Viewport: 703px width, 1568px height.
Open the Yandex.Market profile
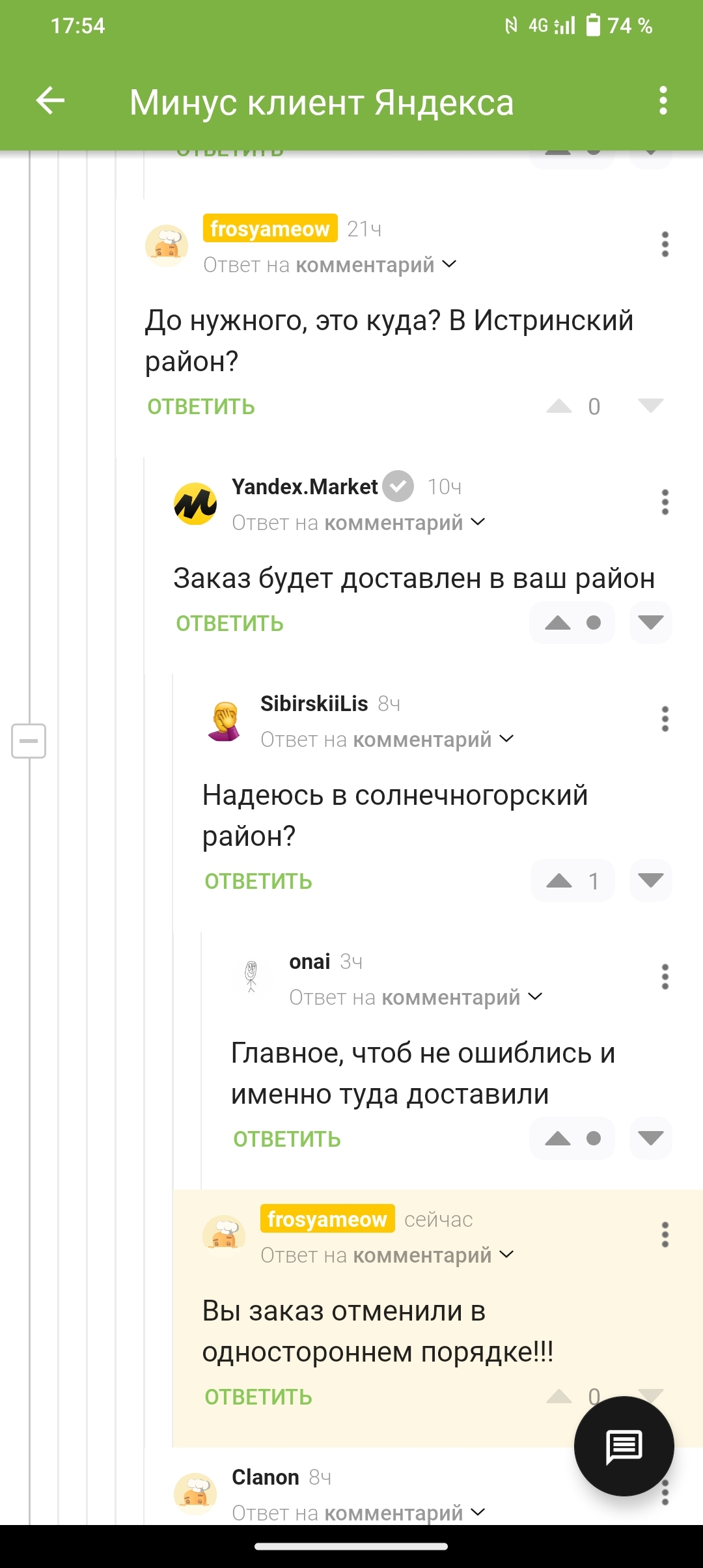[305, 486]
